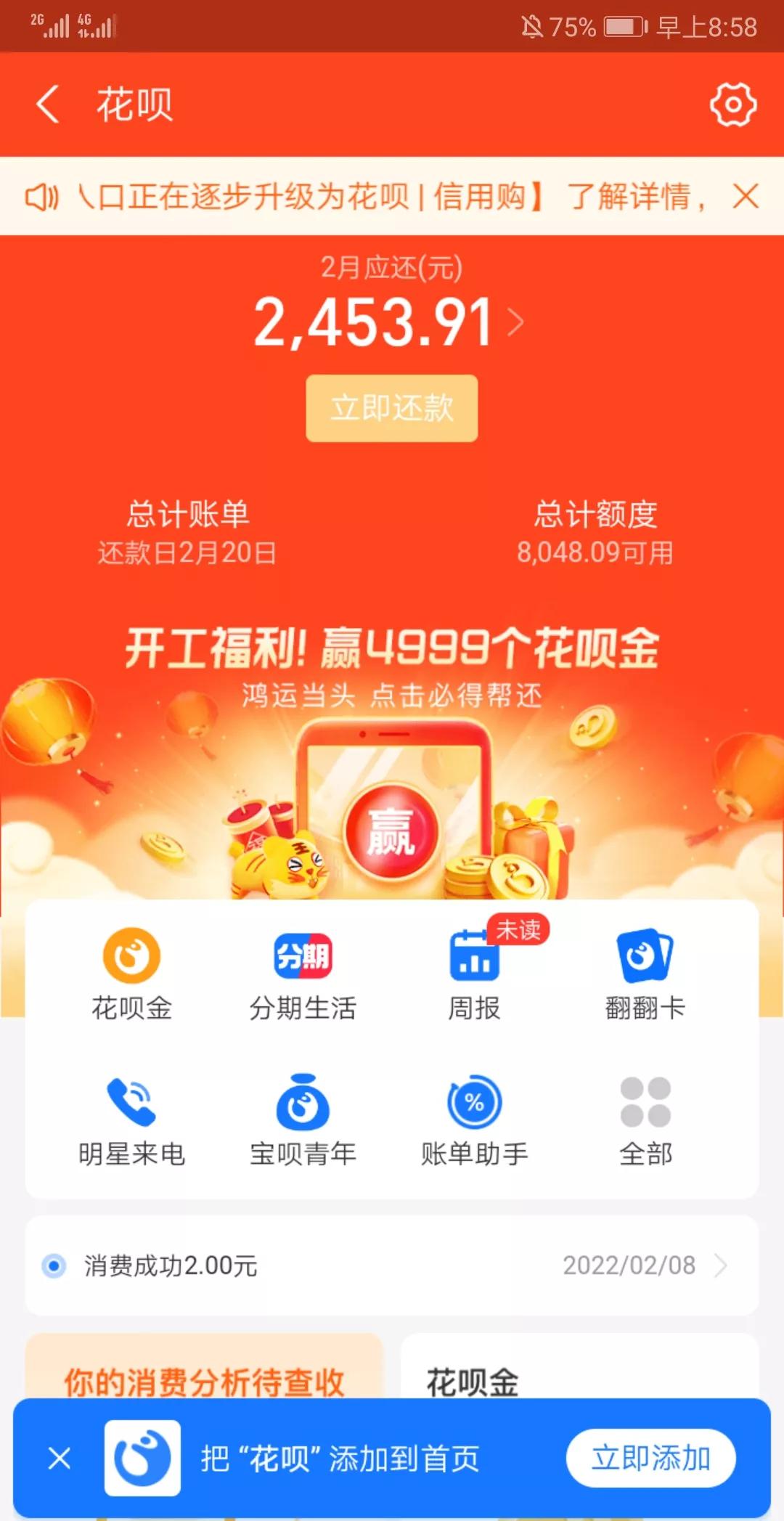The width and height of the screenshot is (784, 1521).
Task: Open the unread 周报
Action: pos(474,974)
